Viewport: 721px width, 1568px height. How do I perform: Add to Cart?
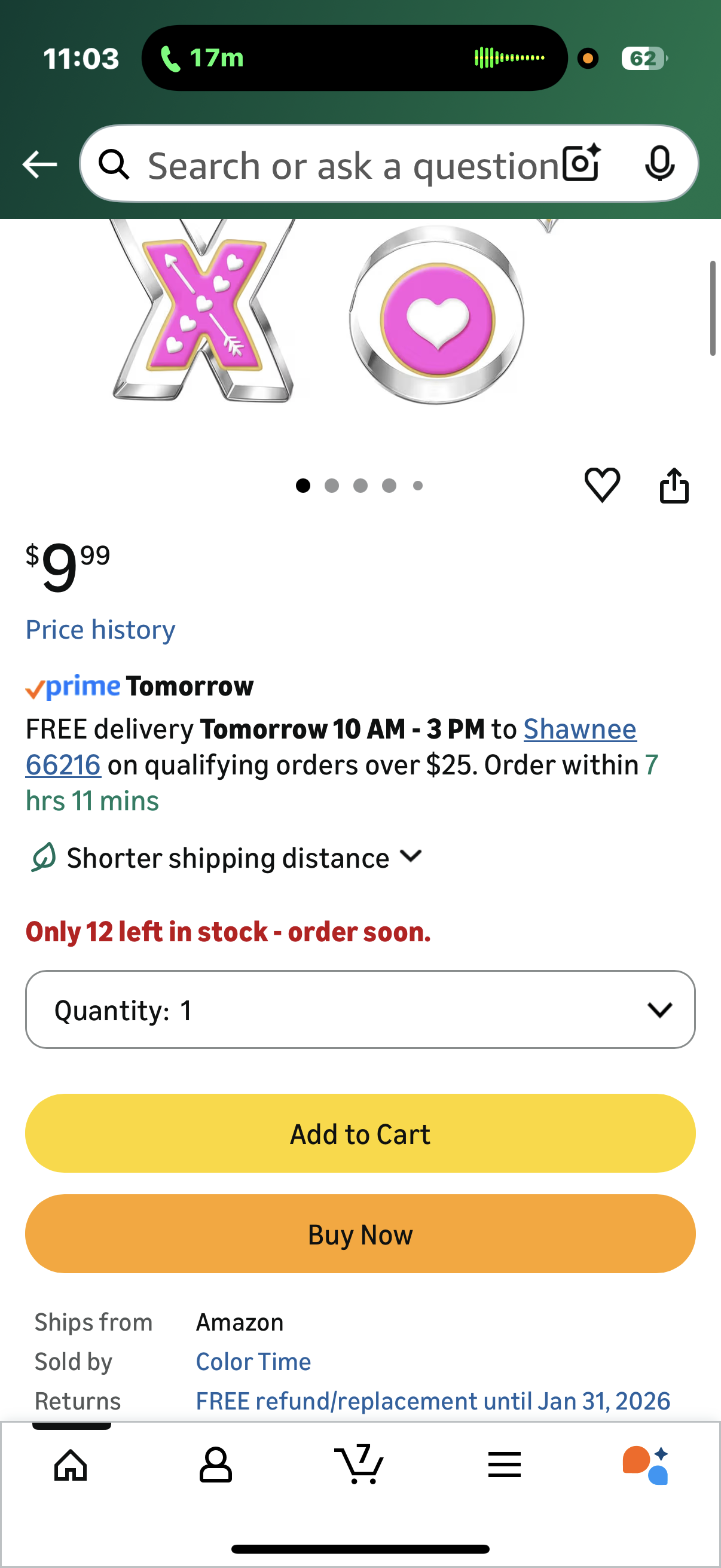(x=360, y=1134)
